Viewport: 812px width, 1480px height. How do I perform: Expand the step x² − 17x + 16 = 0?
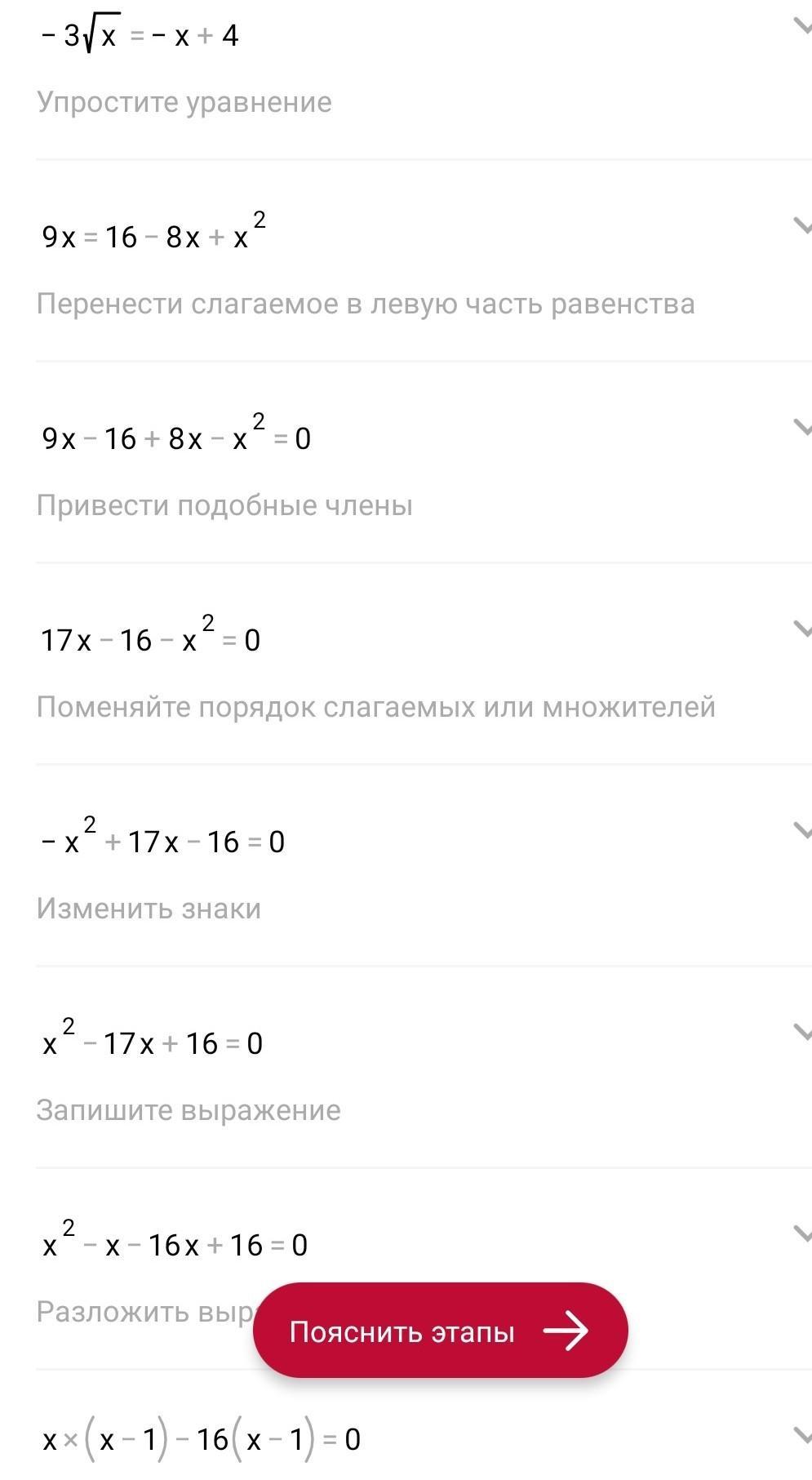click(x=802, y=1031)
